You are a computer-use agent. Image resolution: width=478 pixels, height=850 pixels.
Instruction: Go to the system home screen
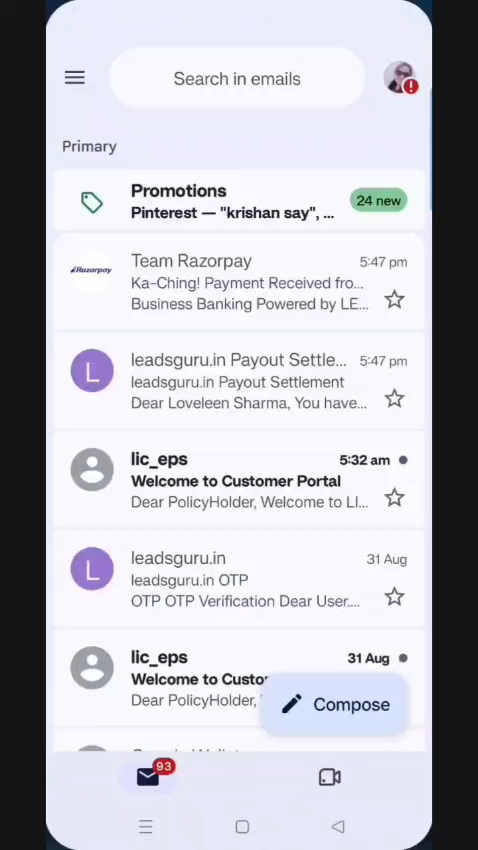coord(242,826)
